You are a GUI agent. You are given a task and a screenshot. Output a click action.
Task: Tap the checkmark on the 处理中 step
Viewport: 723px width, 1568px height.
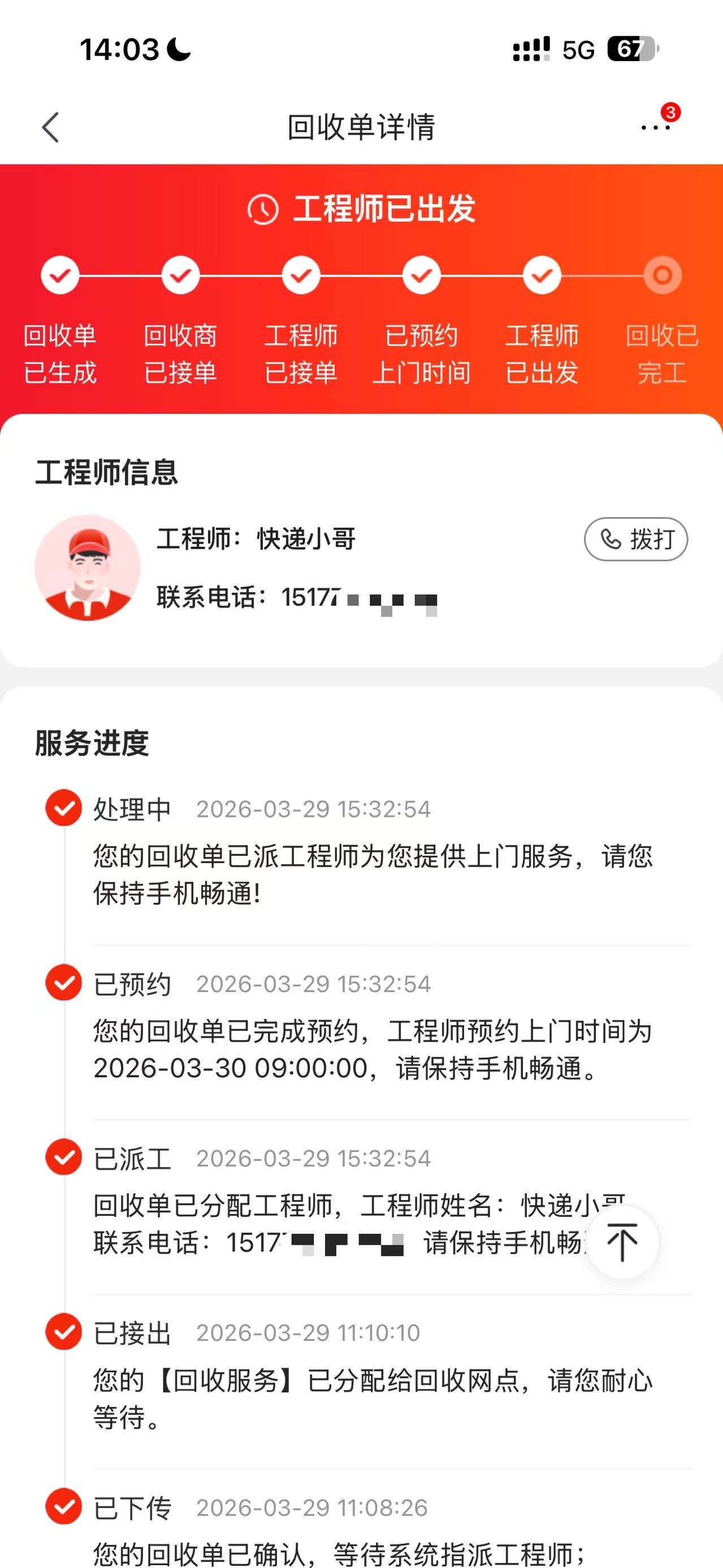(63, 808)
